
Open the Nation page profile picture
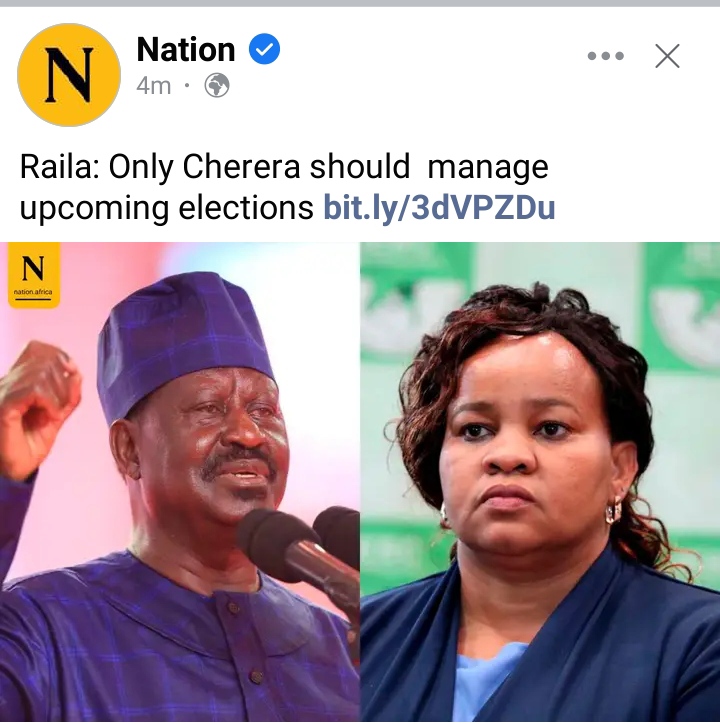point(69,74)
